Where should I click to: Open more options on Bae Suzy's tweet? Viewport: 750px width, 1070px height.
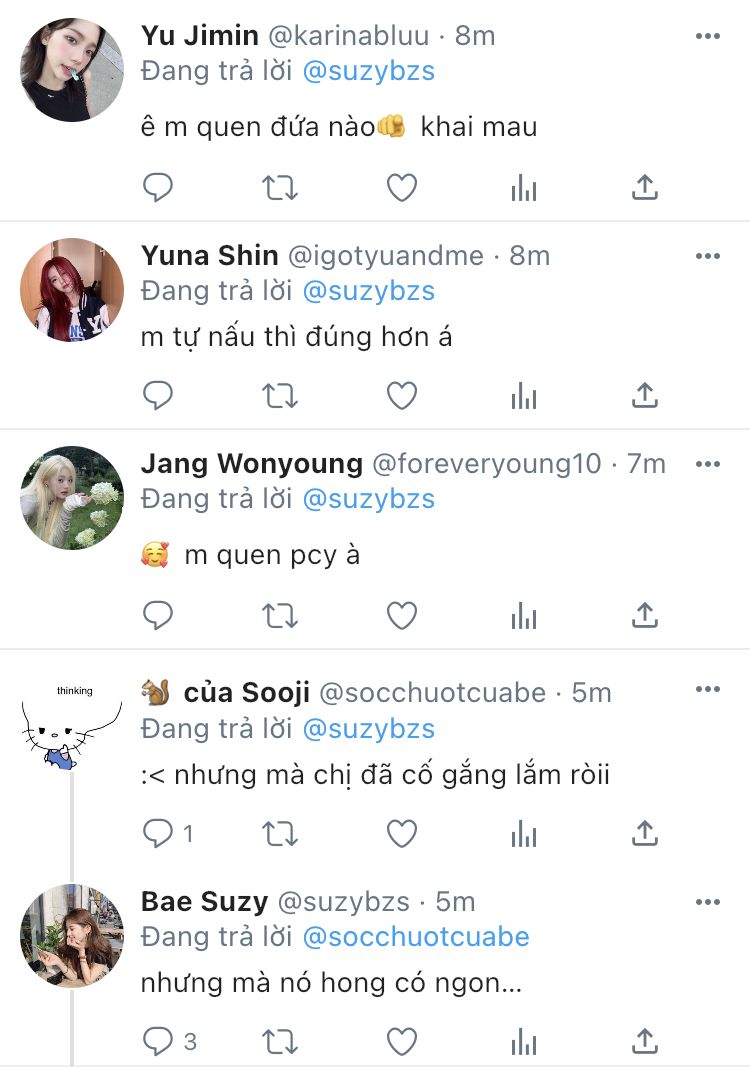(x=707, y=902)
